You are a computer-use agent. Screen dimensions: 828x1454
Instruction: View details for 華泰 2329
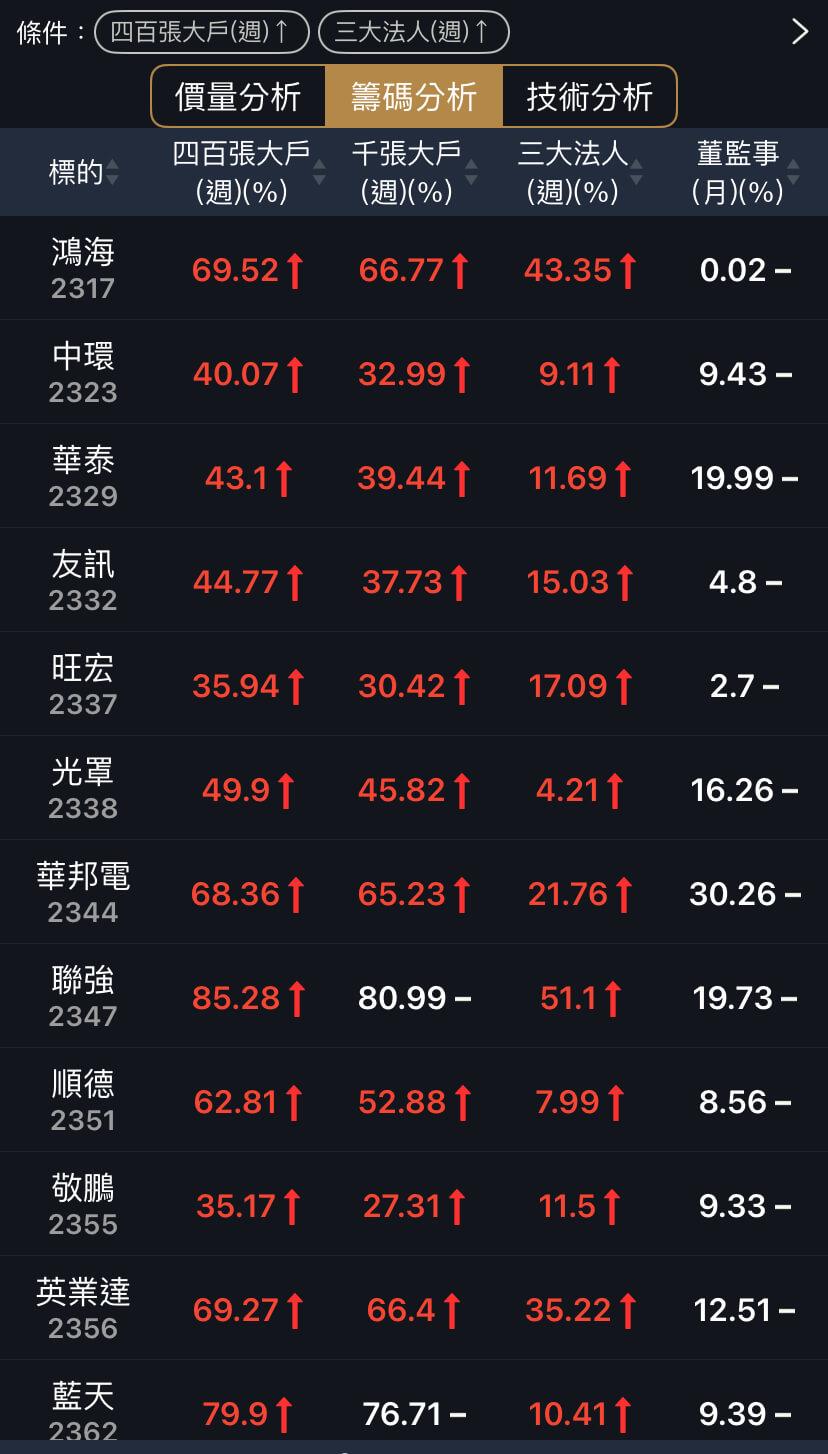click(x=84, y=476)
